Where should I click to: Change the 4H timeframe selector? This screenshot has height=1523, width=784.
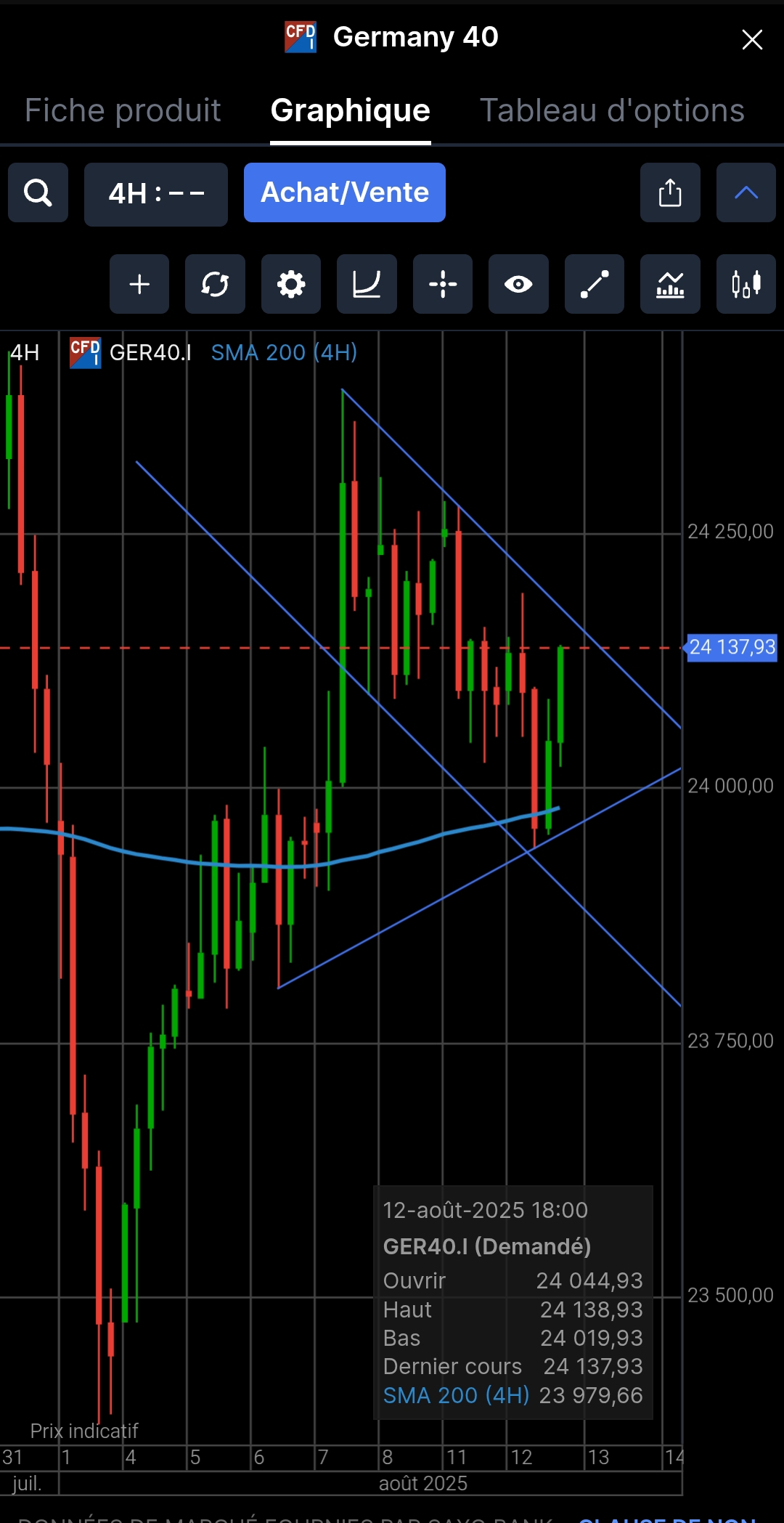click(156, 193)
